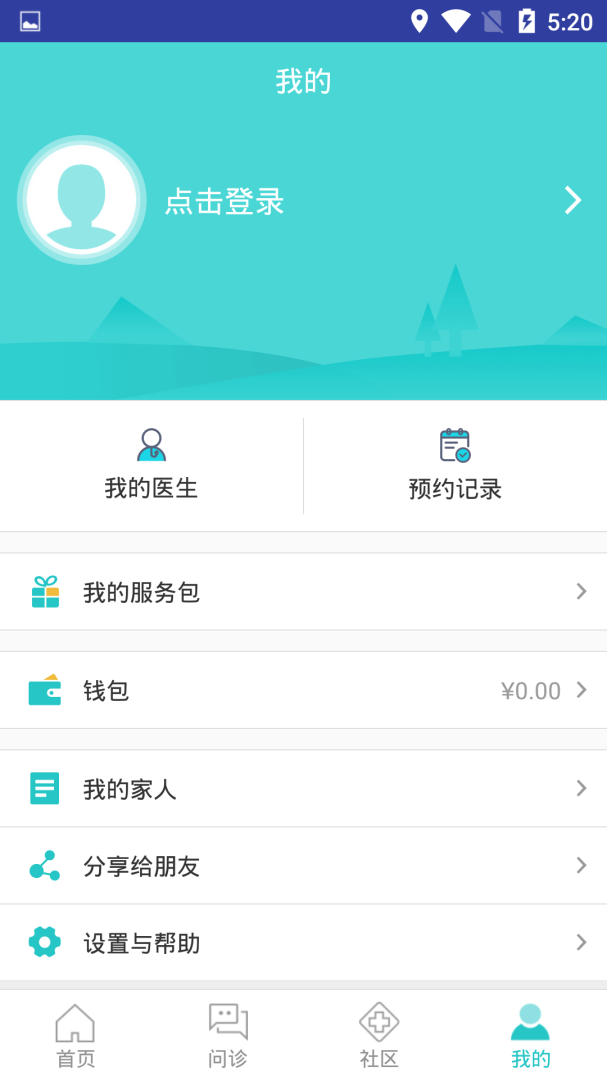Image resolution: width=607 pixels, height=1080 pixels.
Task: Select the 我的 tab
Action: pos(531,1036)
